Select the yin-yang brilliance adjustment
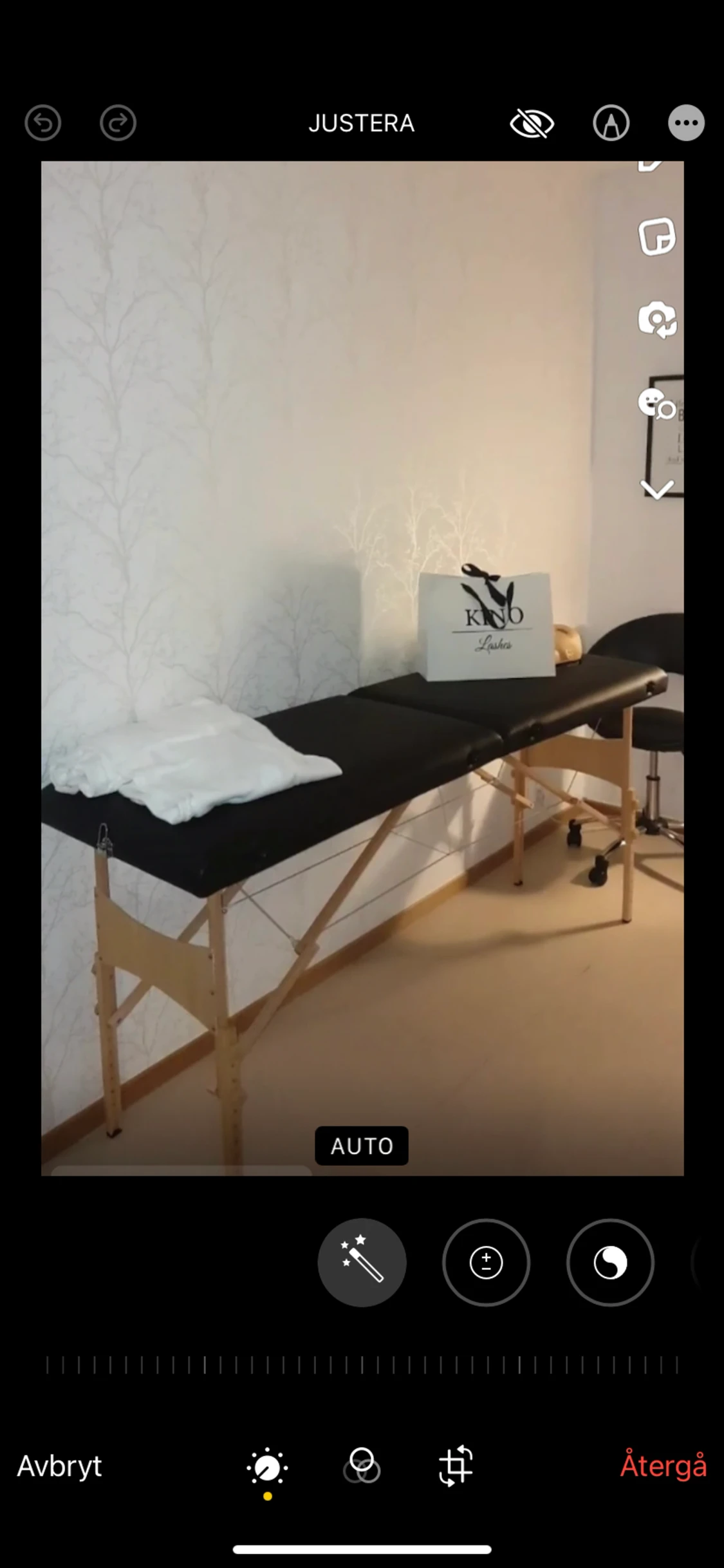This screenshot has width=724, height=1568. [x=610, y=1262]
